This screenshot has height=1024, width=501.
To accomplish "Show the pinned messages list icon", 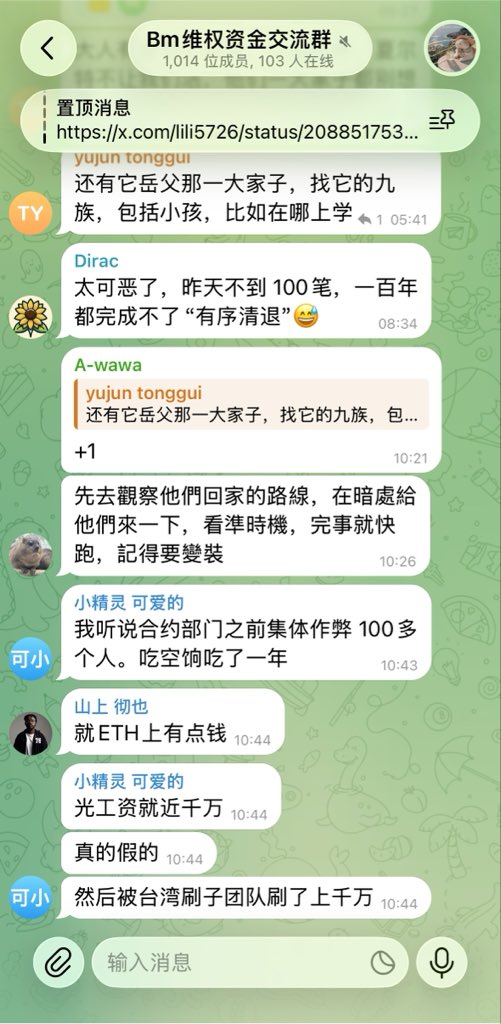I will (x=442, y=121).
